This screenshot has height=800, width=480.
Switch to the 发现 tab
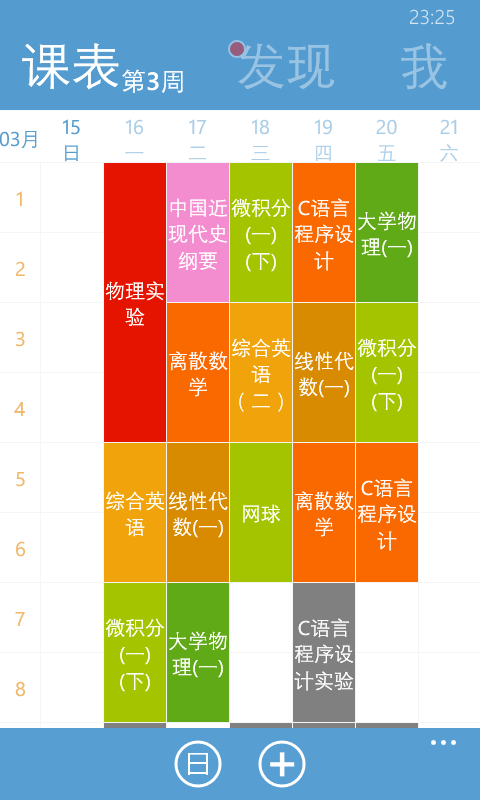coord(286,67)
